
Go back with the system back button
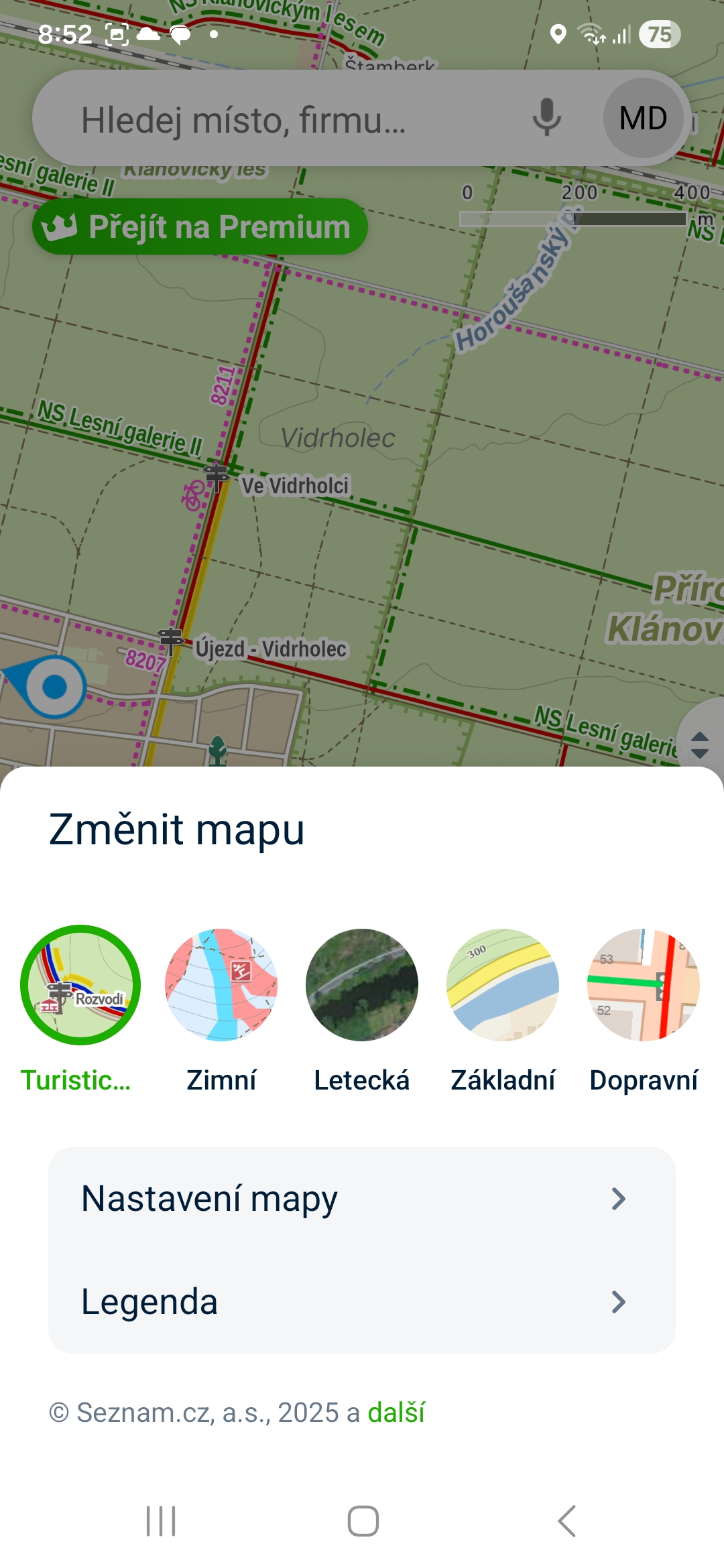[x=566, y=1521]
